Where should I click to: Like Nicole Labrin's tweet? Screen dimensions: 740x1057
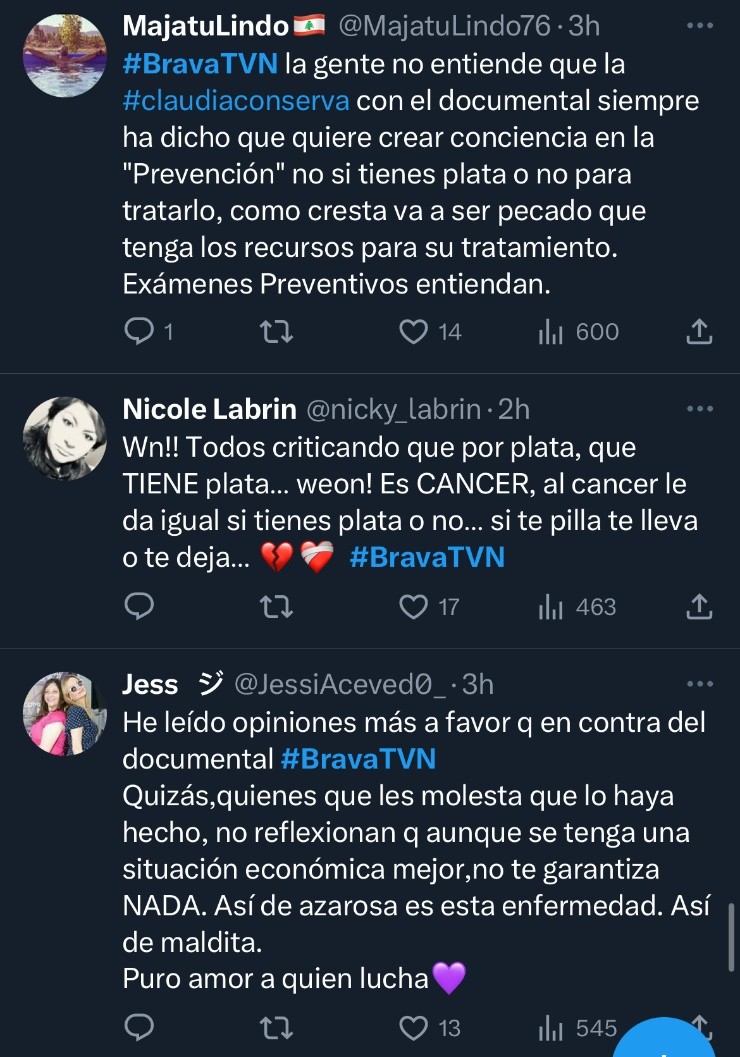coord(414,606)
